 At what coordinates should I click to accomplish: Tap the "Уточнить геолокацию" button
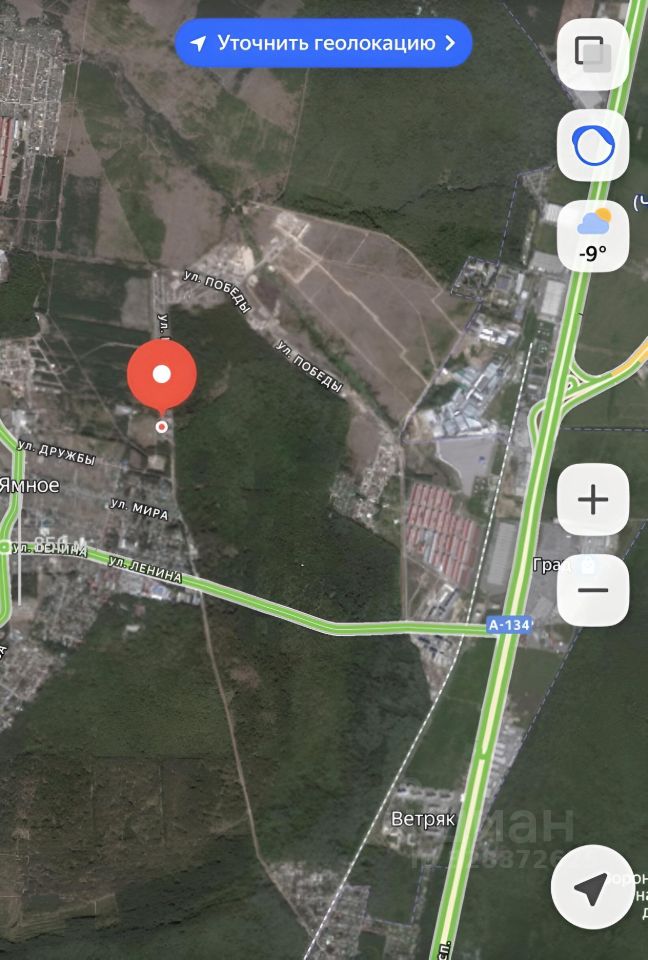[x=323, y=43]
